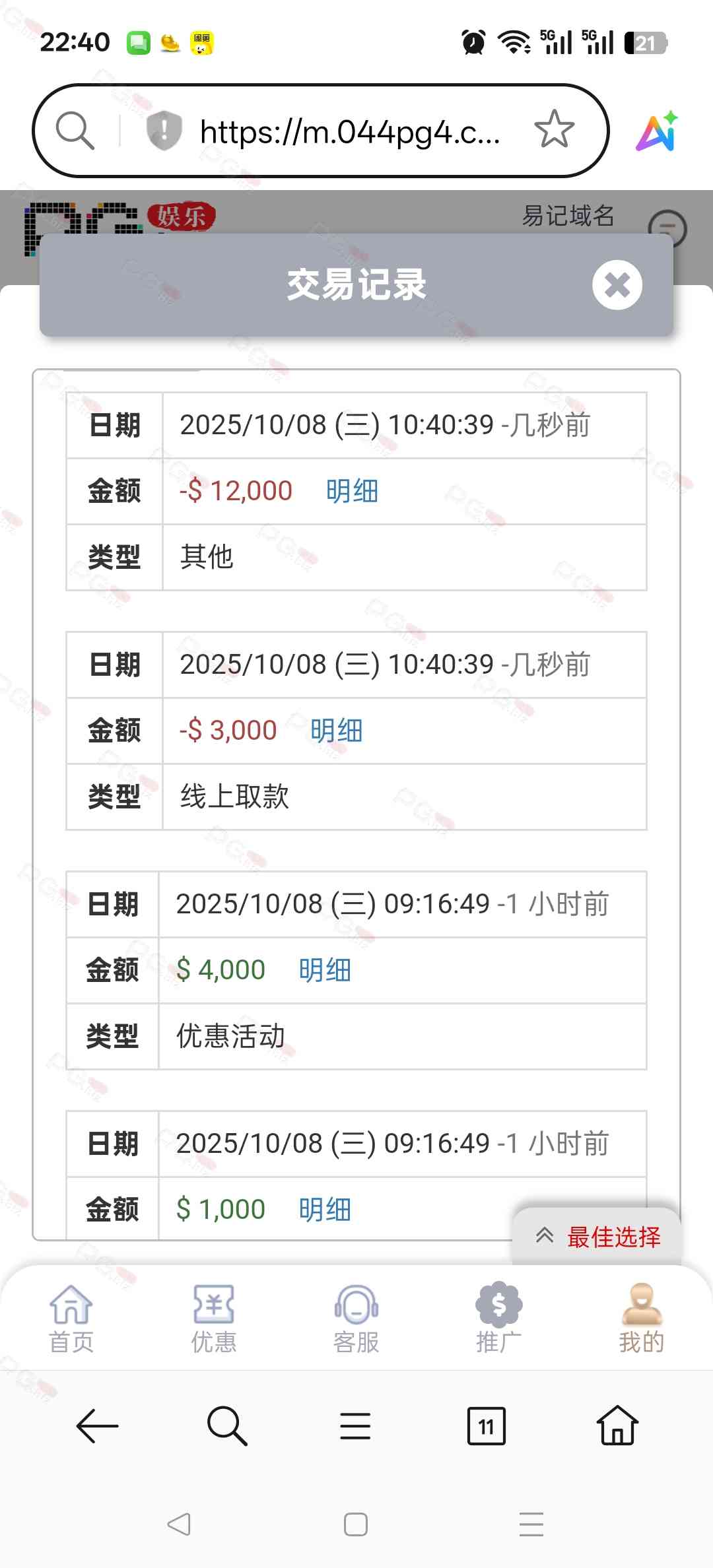Switch to the 优惠 tab
713x1568 pixels.
coord(213,1318)
